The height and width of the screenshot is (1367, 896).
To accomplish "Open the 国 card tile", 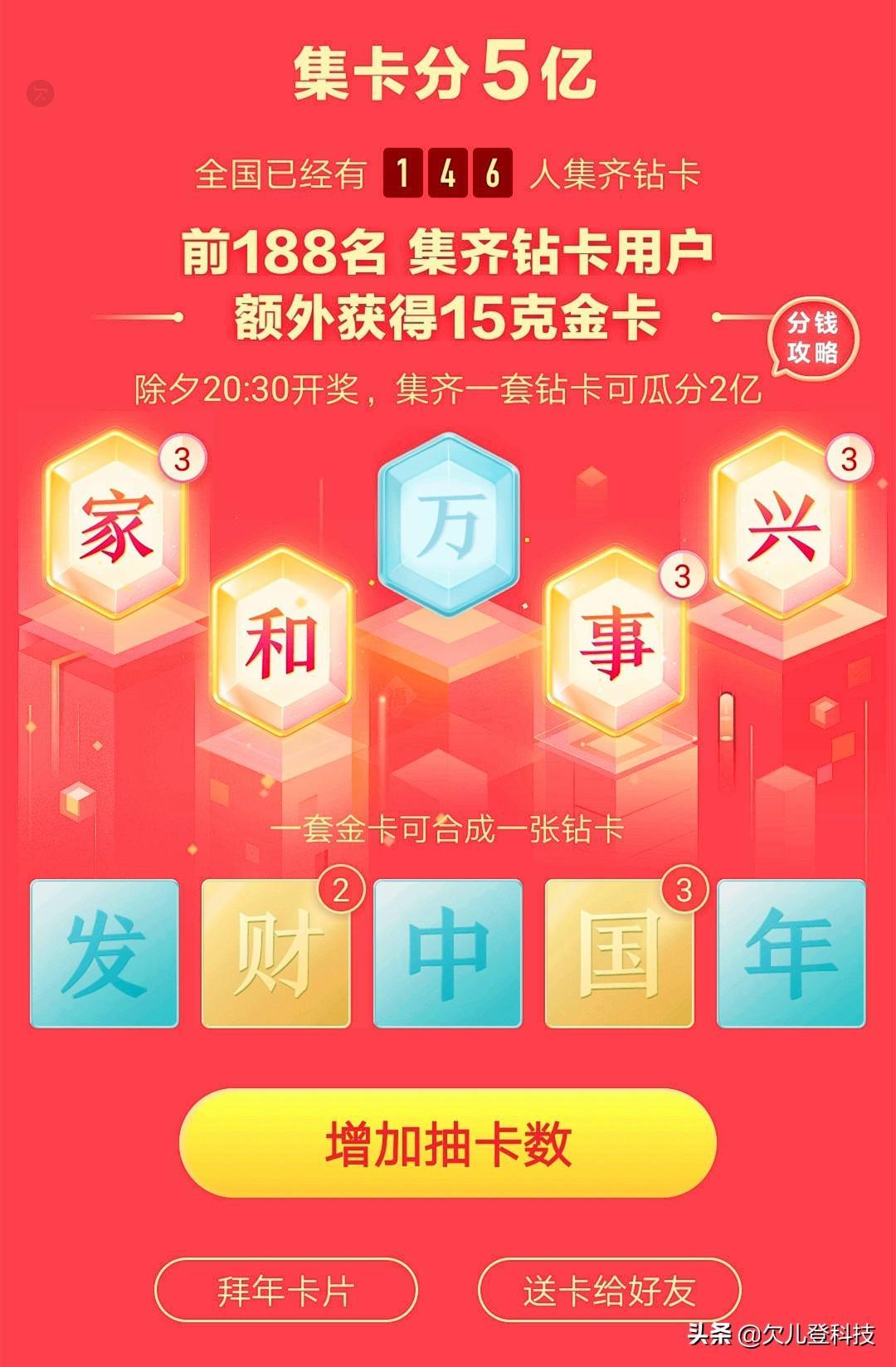I will click(x=619, y=954).
